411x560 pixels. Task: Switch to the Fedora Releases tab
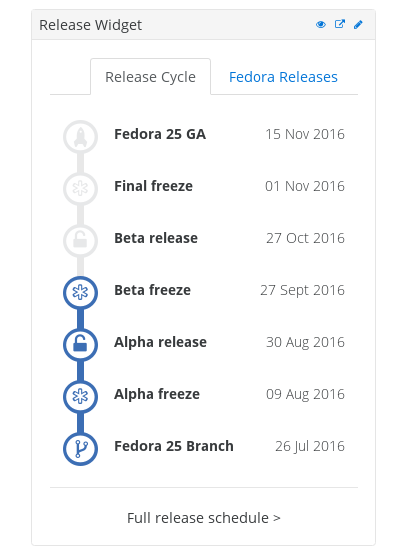click(x=283, y=77)
